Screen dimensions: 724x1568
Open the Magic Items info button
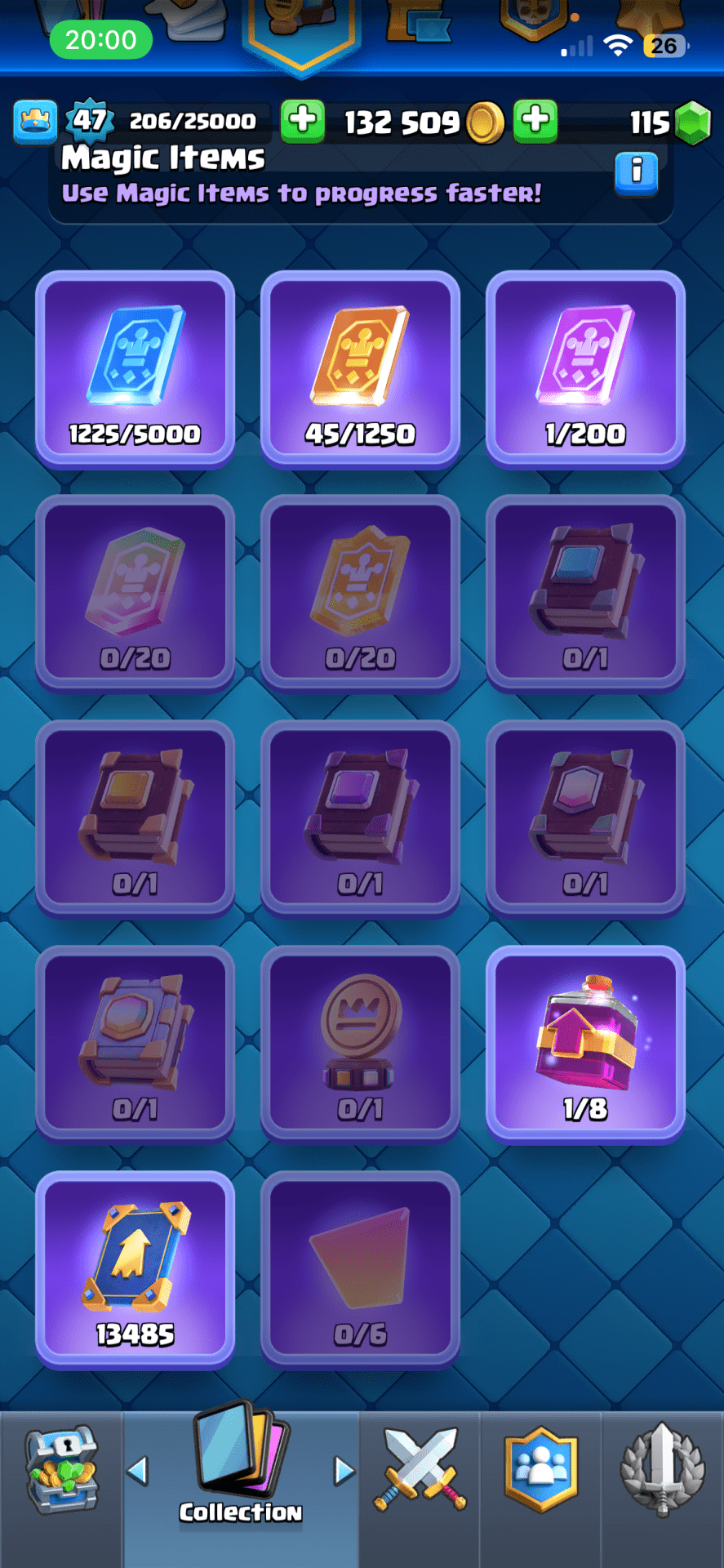pos(636,172)
